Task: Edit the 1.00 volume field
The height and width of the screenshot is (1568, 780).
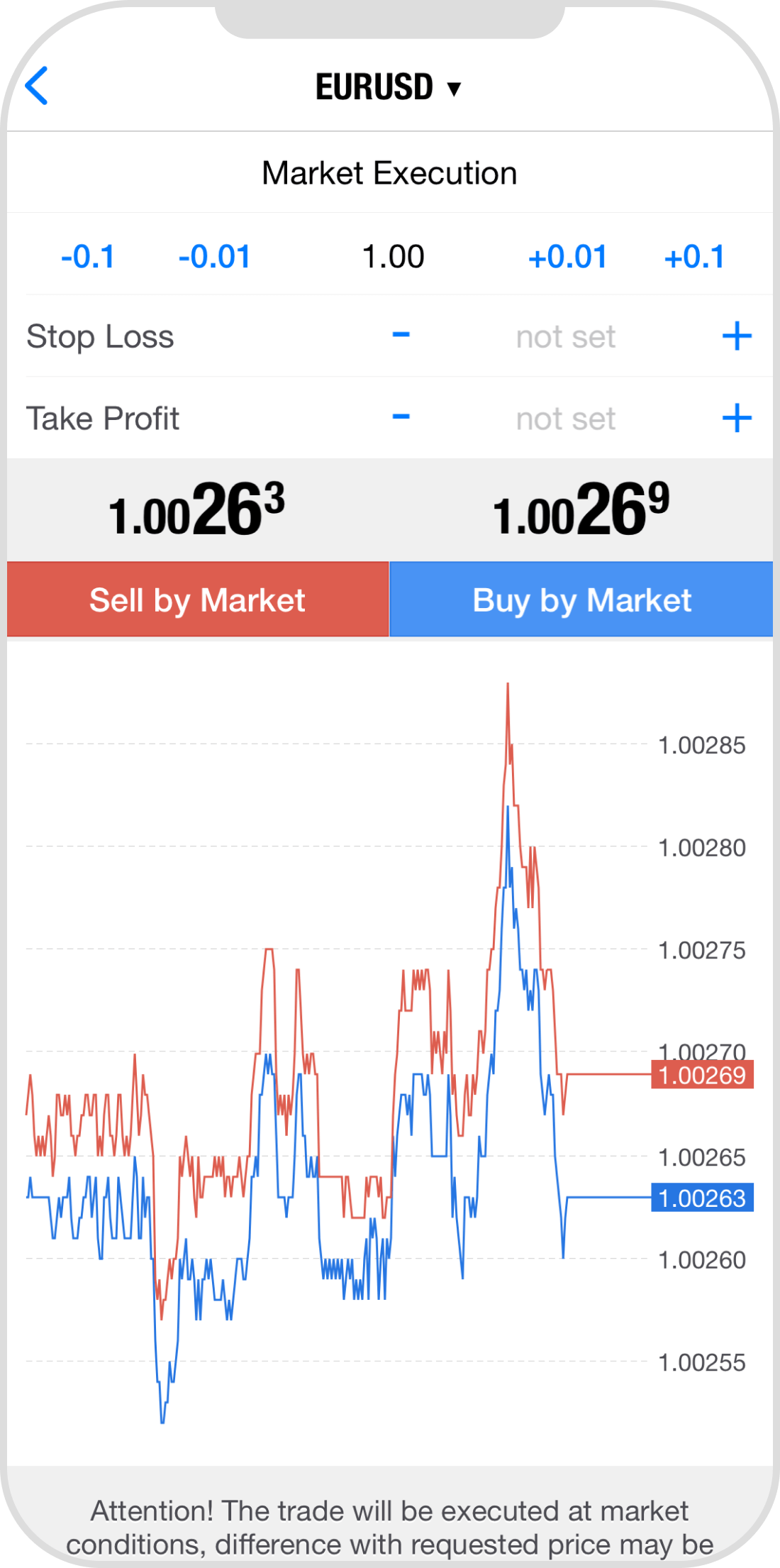Action: [393, 257]
